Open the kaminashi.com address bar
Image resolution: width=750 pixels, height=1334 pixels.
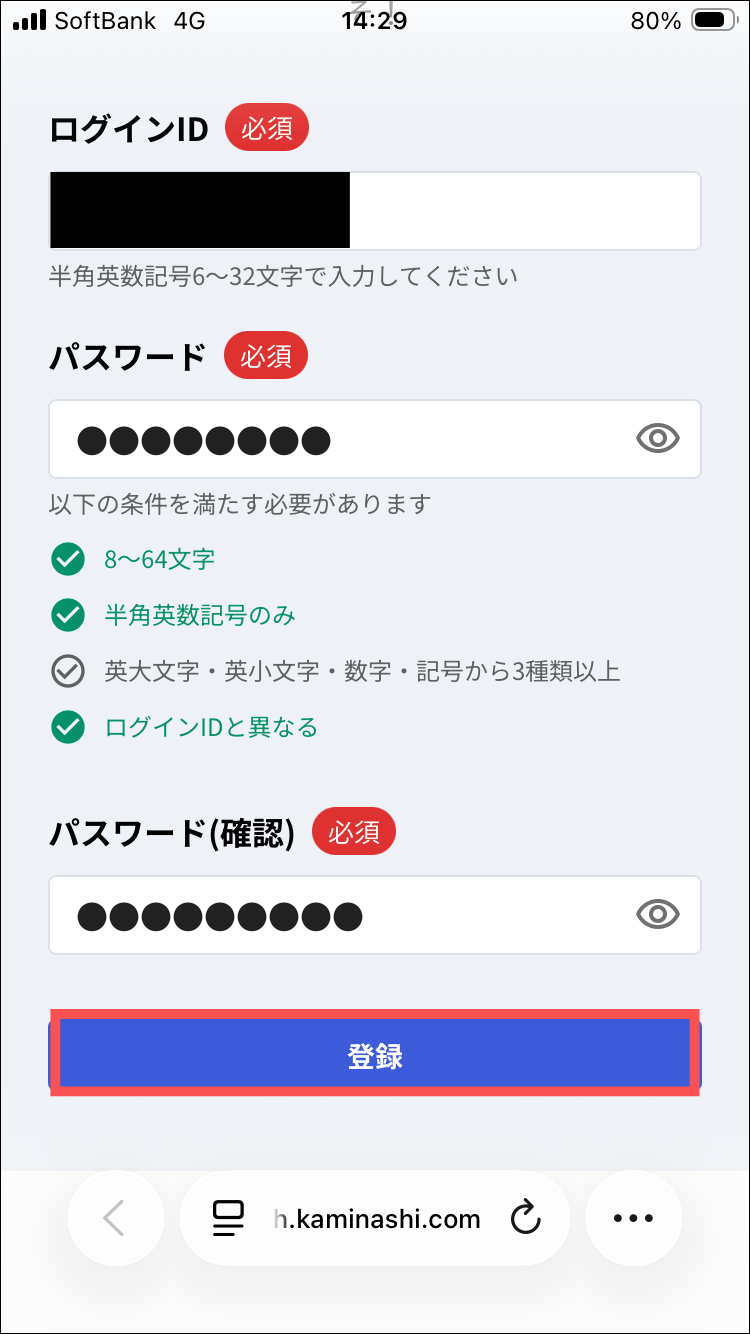(x=378, y=1219)
